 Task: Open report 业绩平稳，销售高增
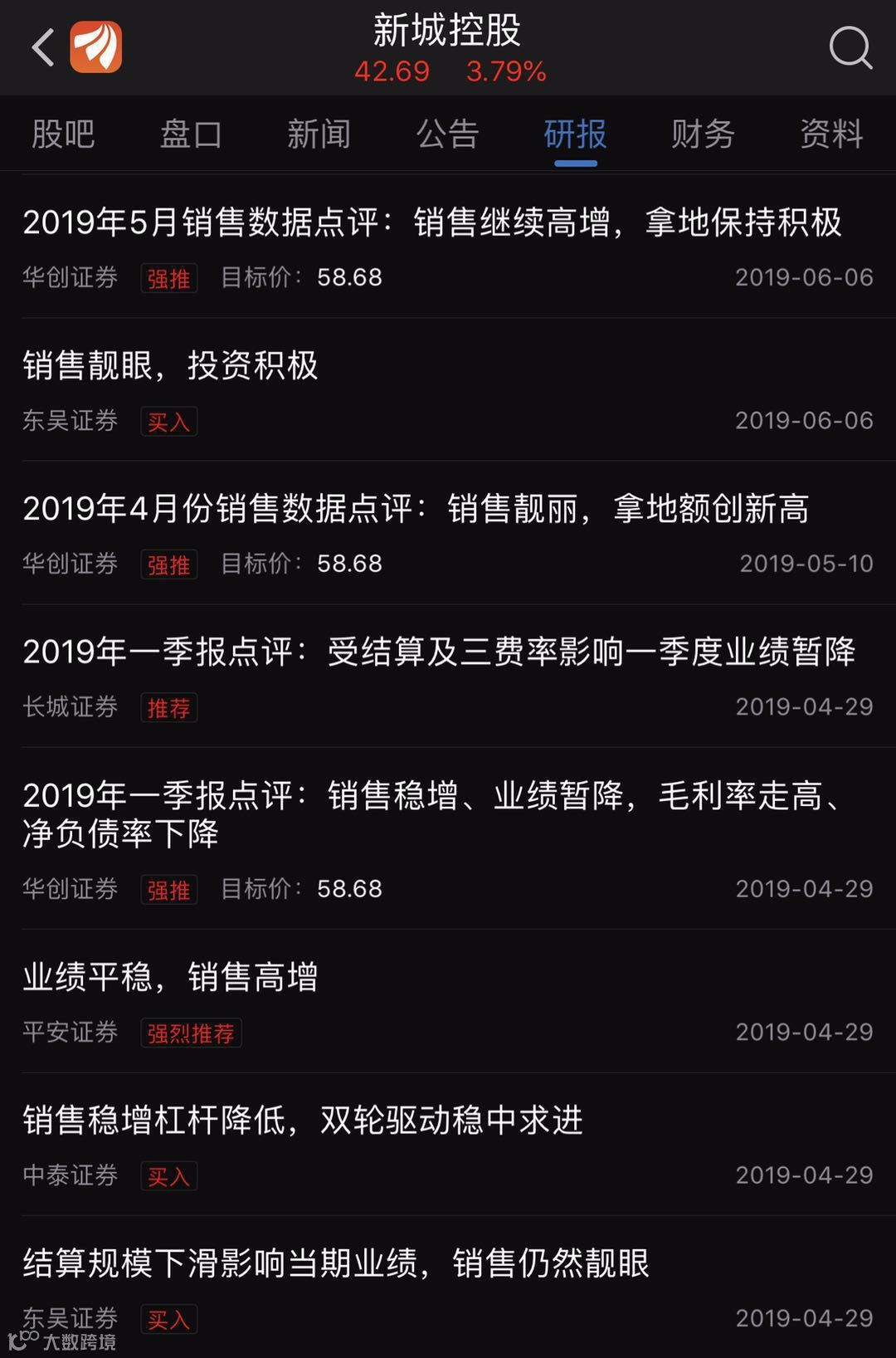(171, 977)
